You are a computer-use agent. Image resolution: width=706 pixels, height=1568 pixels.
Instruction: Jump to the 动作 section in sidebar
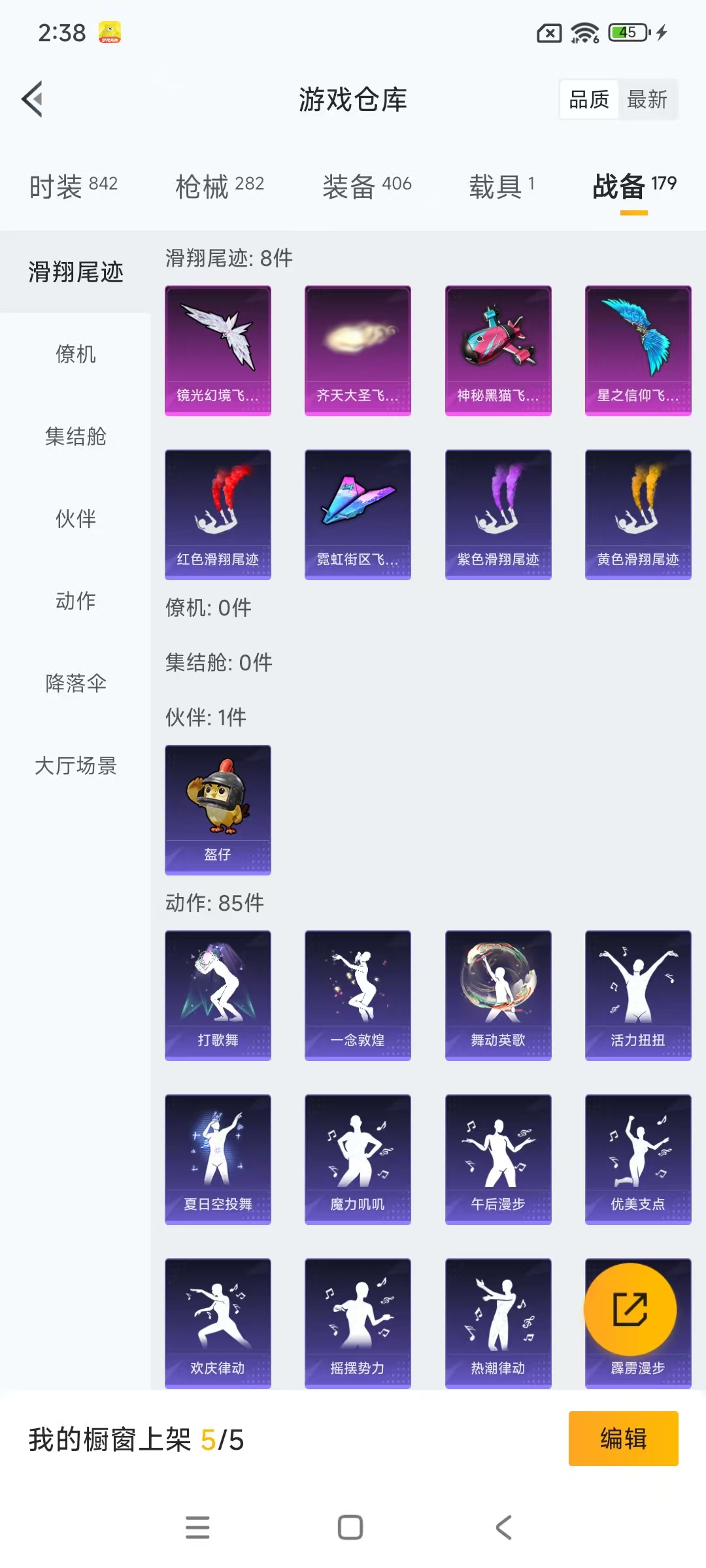pos(76,602)
